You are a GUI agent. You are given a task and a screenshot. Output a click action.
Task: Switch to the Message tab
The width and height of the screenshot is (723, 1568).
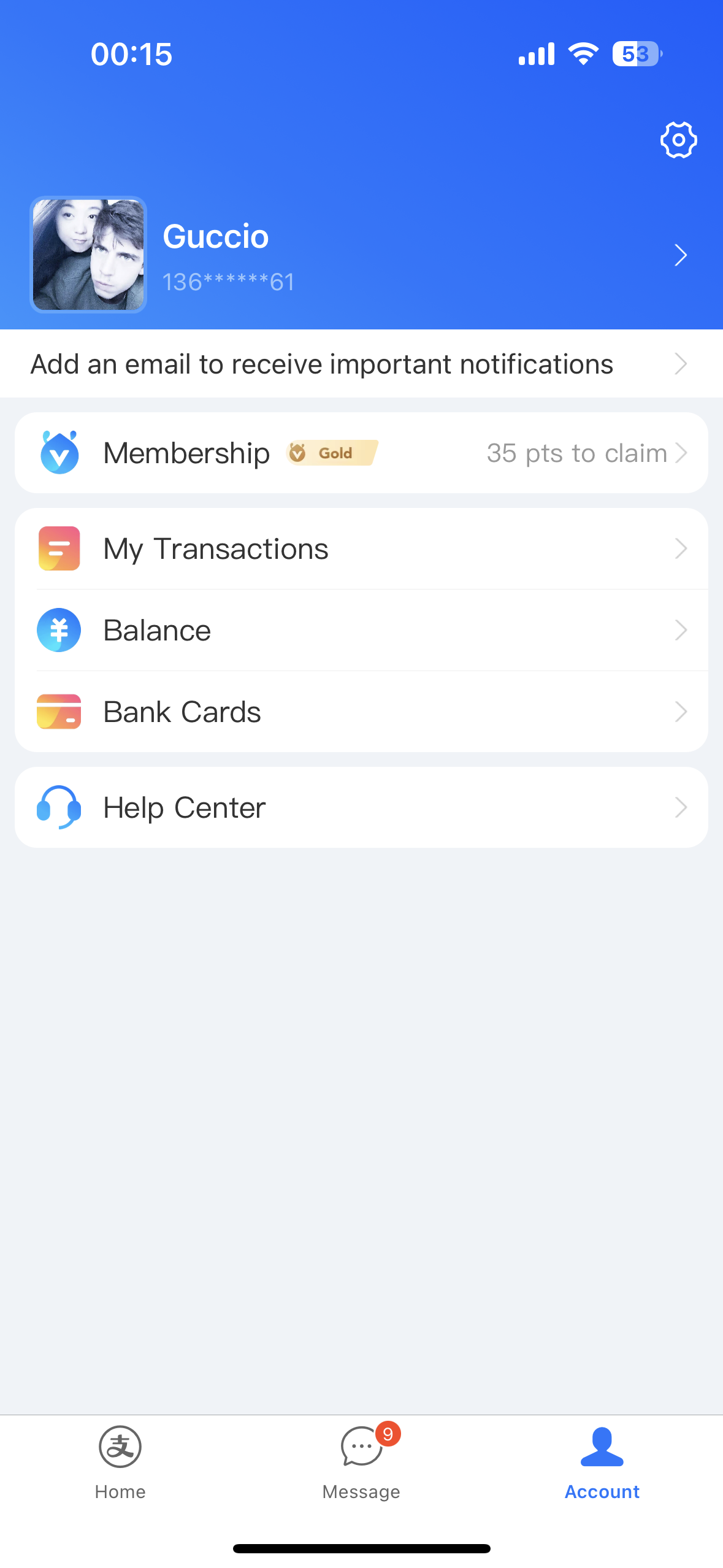(x=361, y=1462)
